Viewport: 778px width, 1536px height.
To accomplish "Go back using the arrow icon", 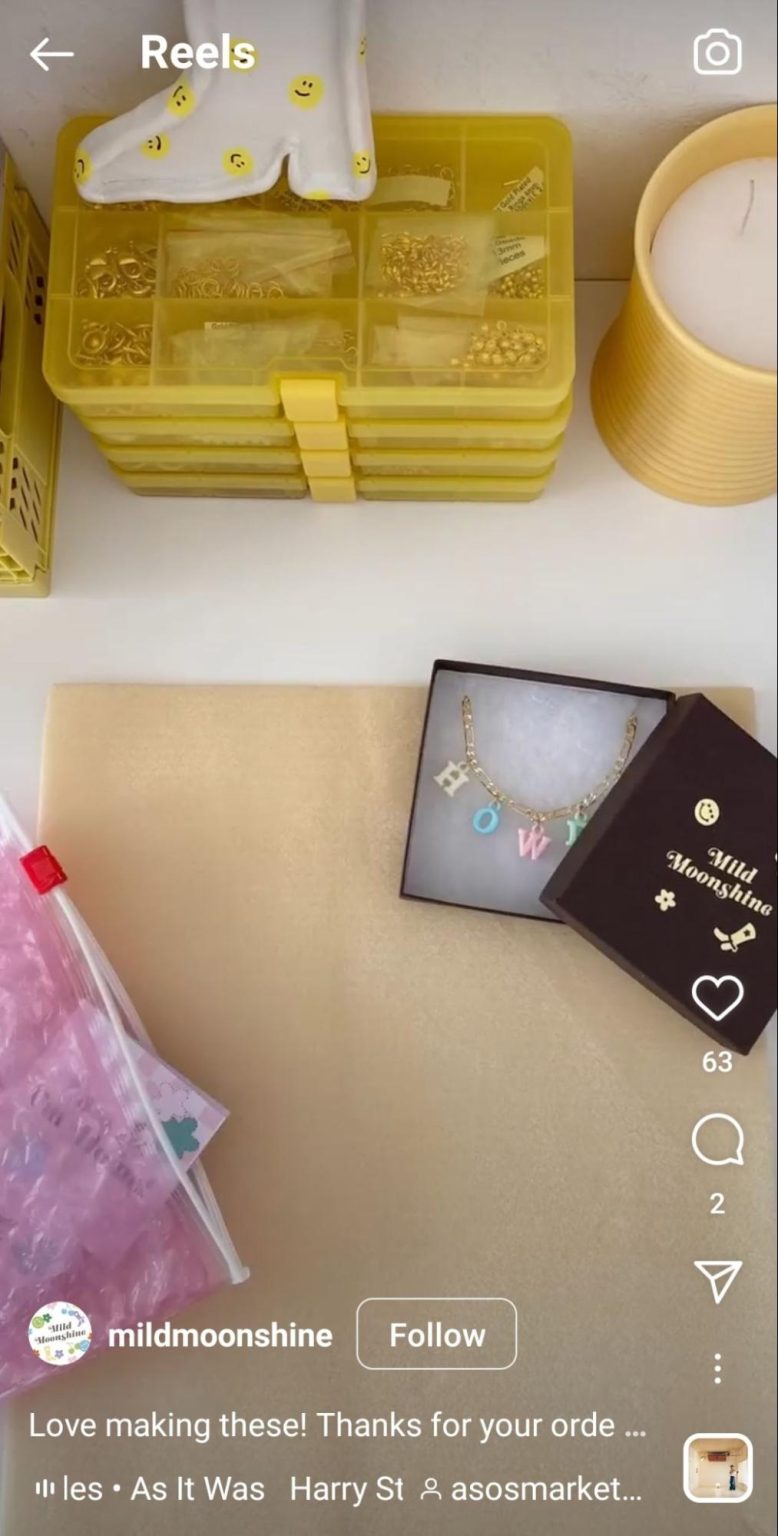I will pos(52,52).
